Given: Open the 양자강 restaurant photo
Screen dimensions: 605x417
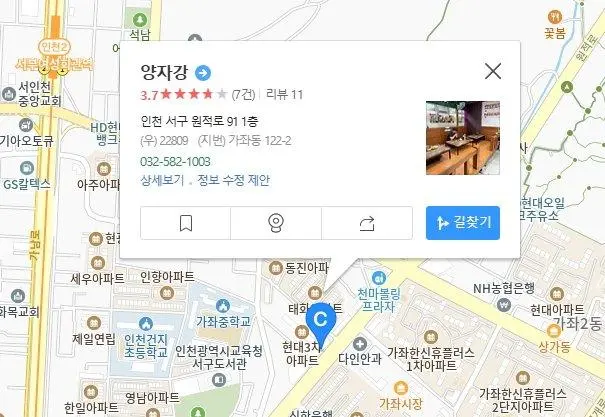Looking at the screenshot, I should [x=462, y=137].
